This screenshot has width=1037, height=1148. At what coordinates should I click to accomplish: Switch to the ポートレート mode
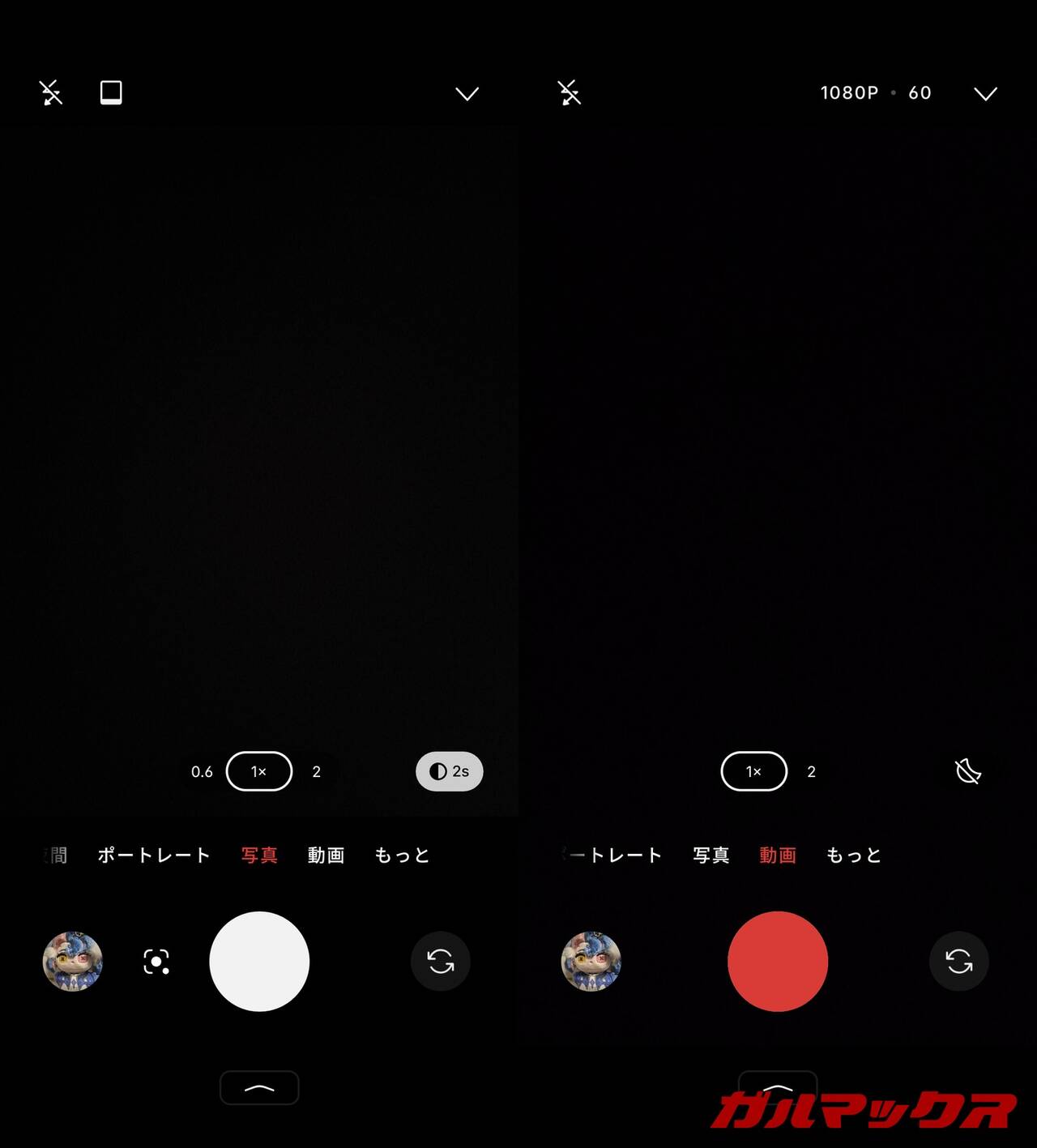154,856
